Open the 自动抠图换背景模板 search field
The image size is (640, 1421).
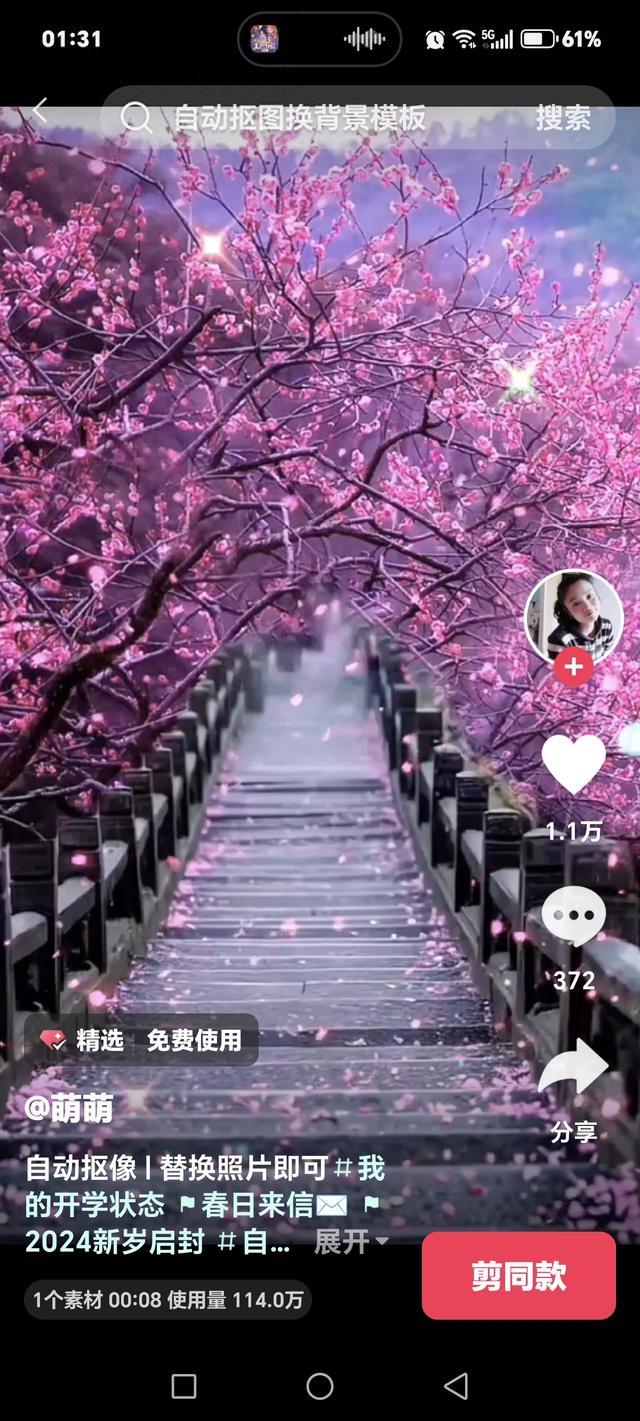[x=300, y=118]
